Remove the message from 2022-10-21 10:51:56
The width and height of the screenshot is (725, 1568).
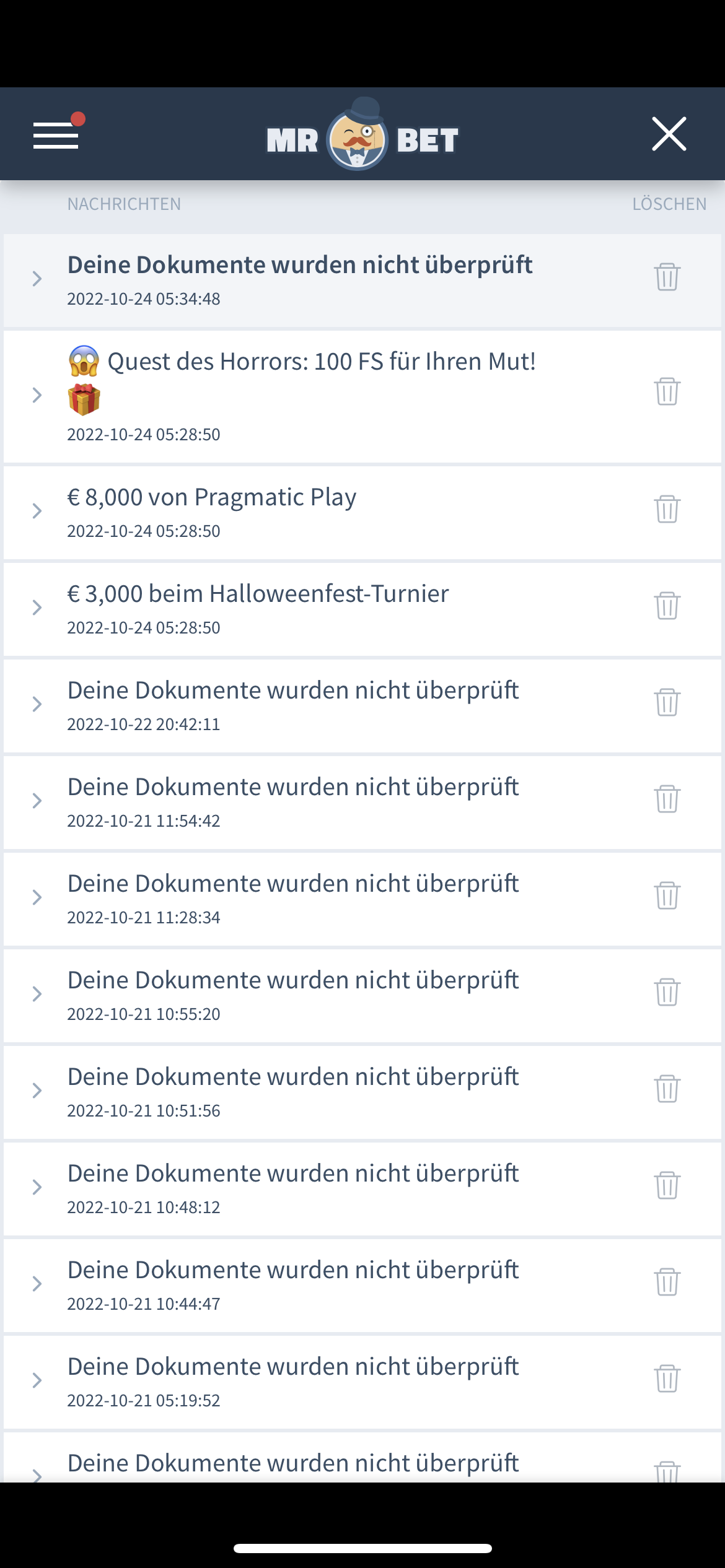(667, 1089)
